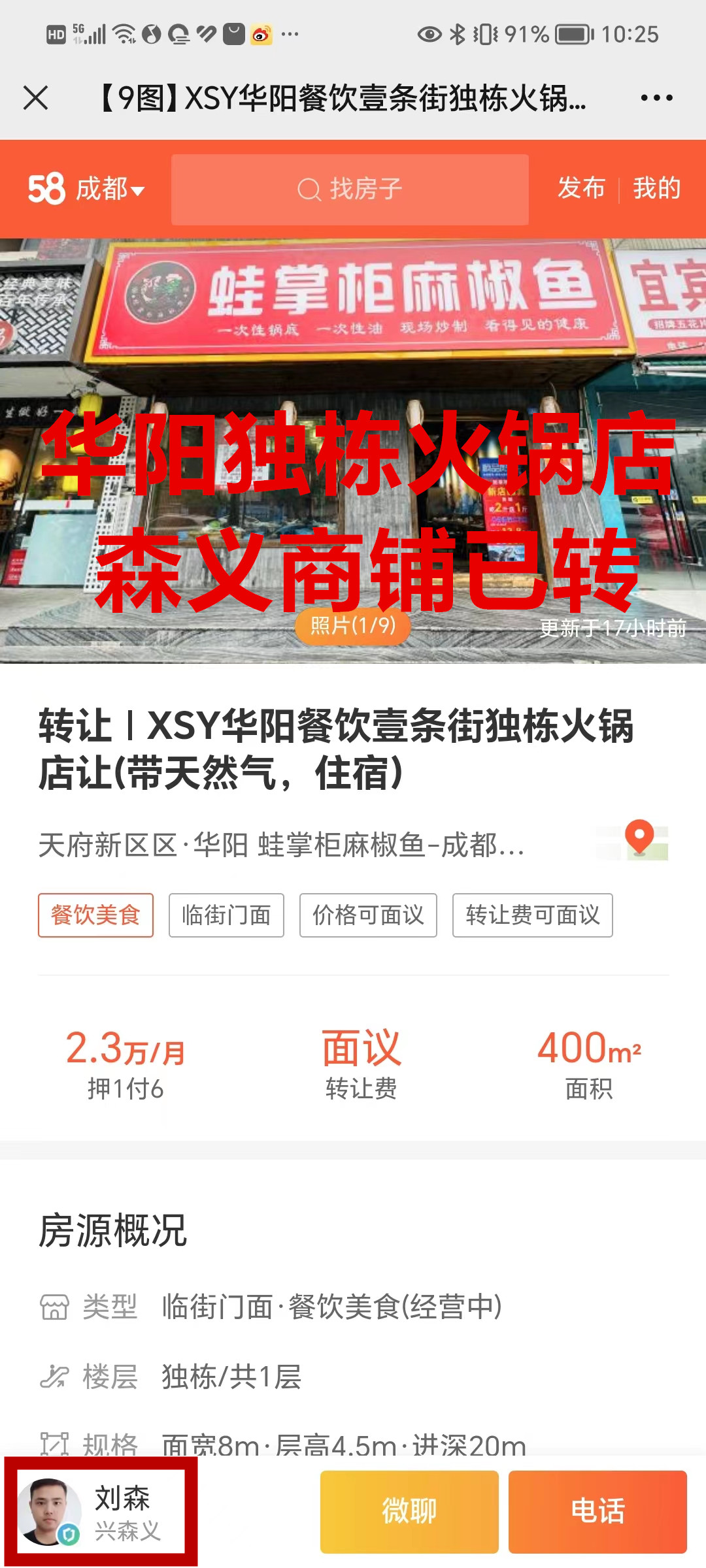Go to 我的 account page
Viewport: 706px width, 1568px height.
tap(656, 188)
